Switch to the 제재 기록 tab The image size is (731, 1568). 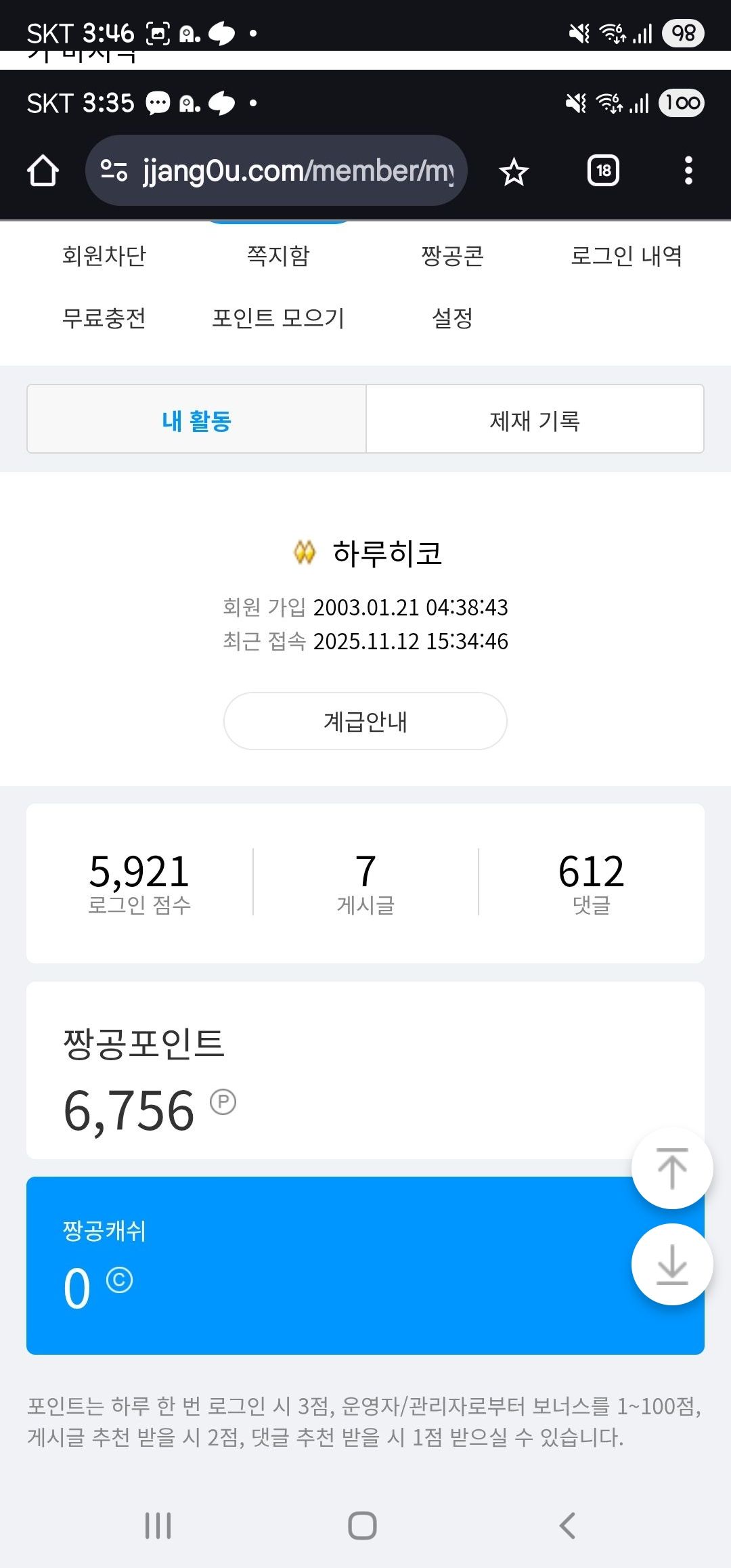[x=535, y=420]
